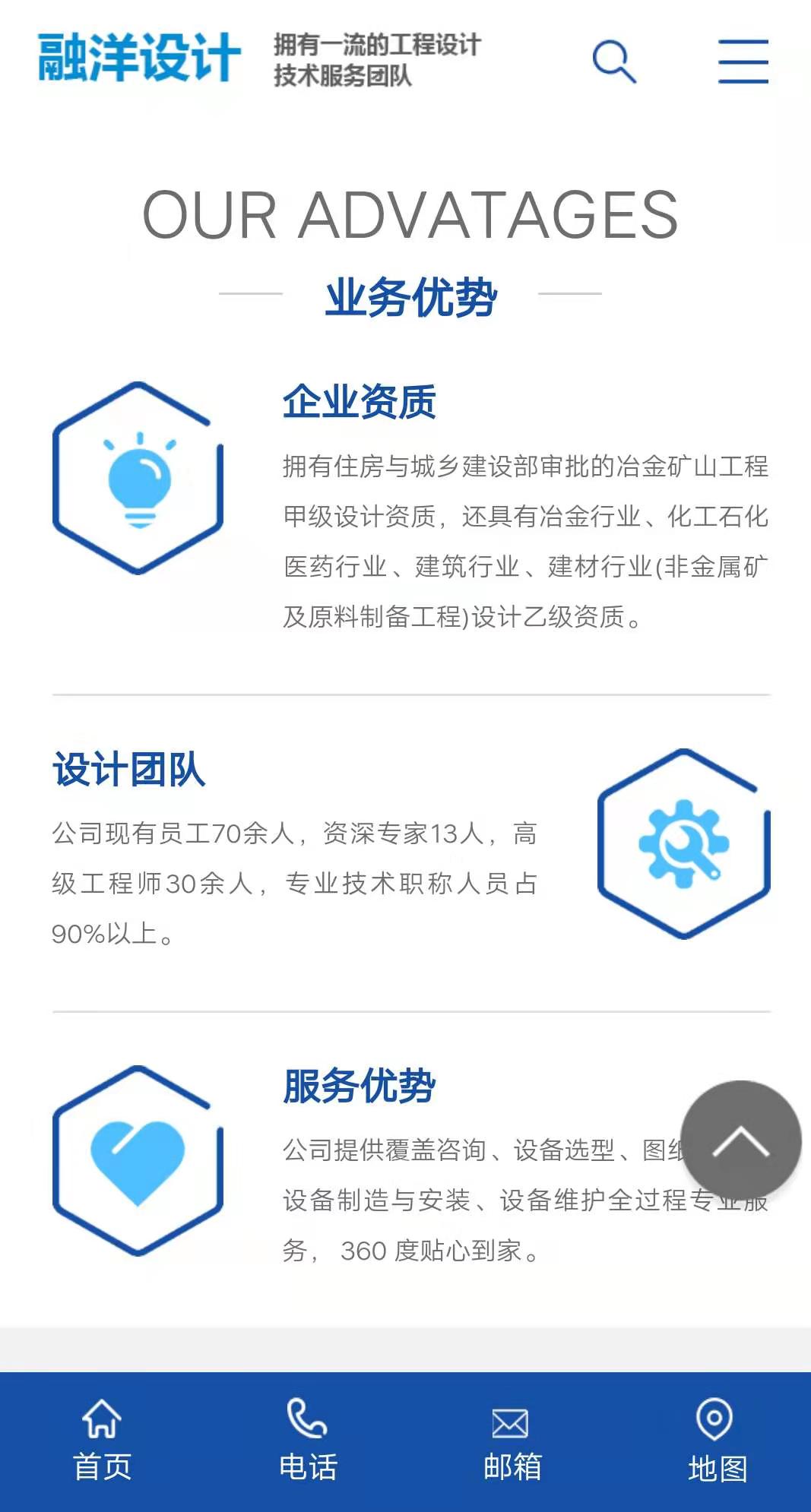
Task: Tap the 融洋设计 logo
Action: coord(140,58)
